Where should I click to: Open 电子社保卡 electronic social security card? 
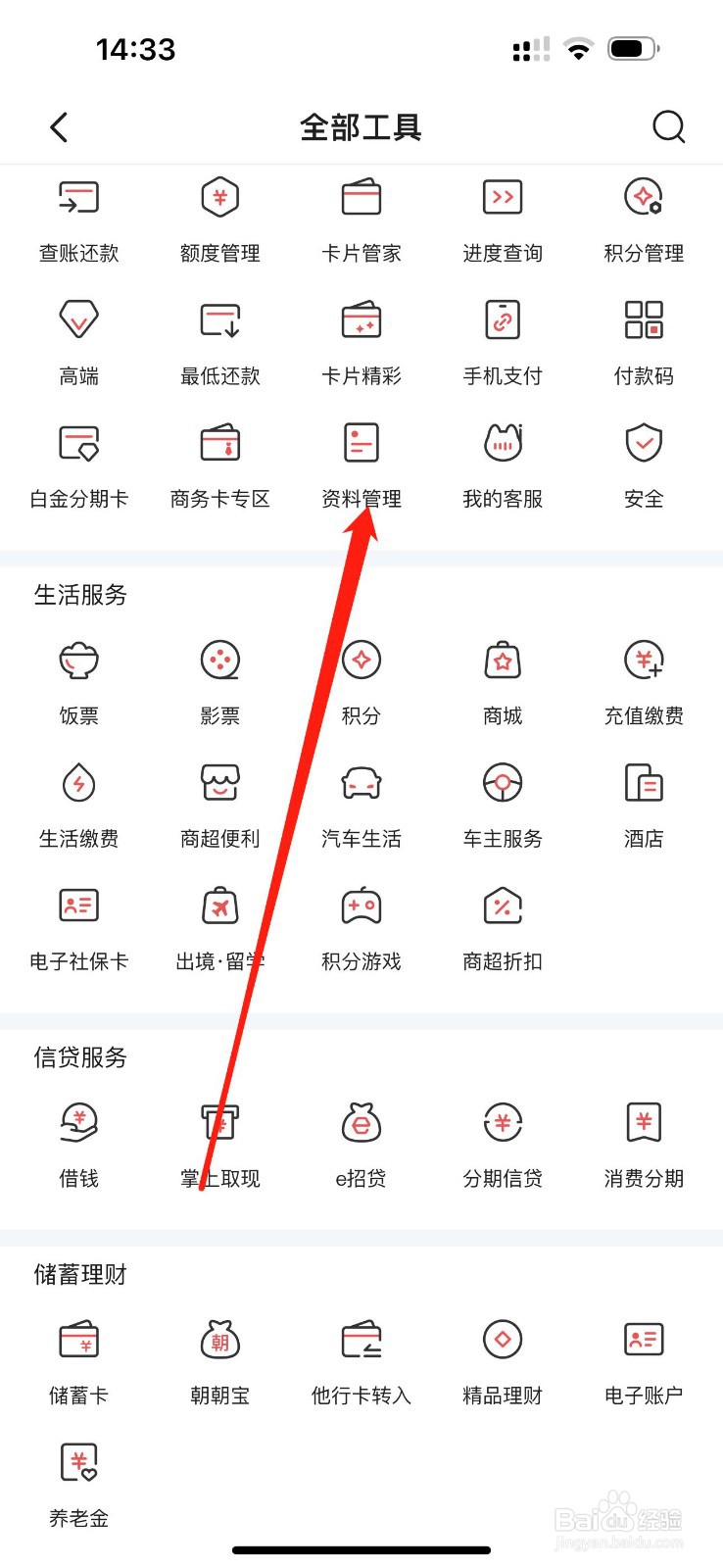(x=78, y=925)
